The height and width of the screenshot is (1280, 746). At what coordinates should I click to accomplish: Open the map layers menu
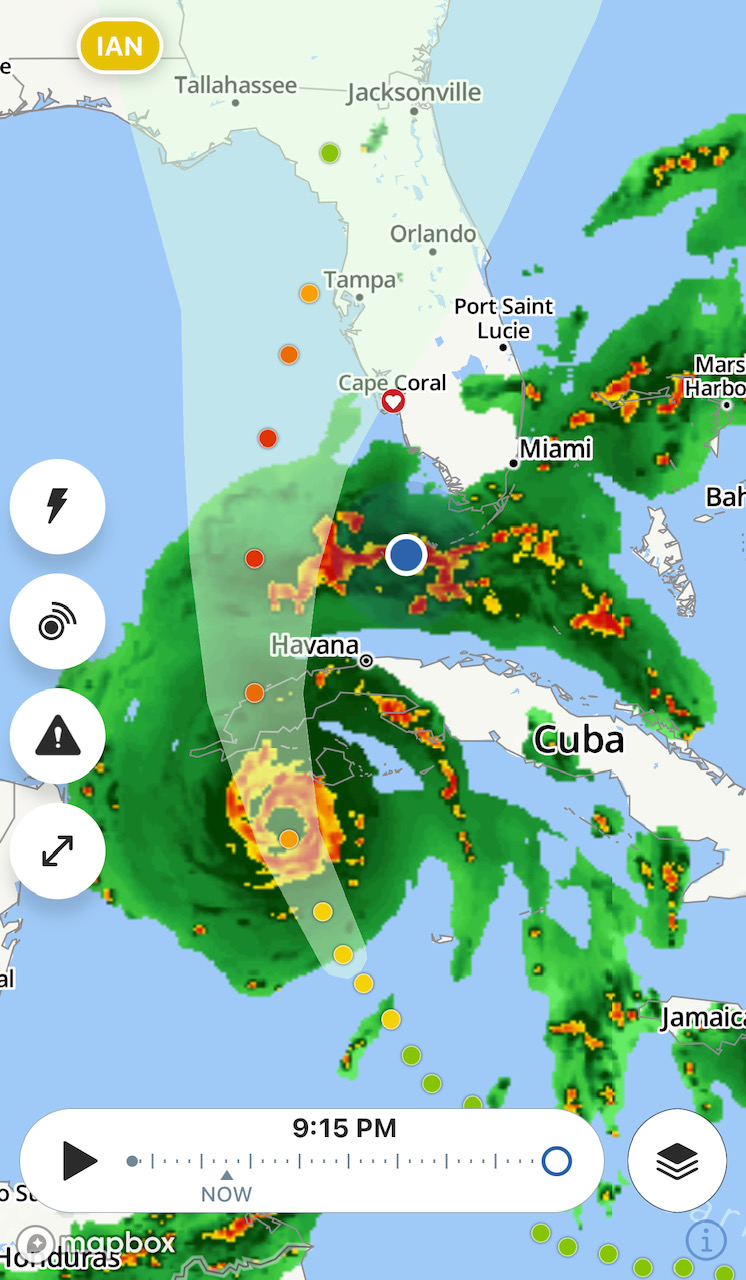(x=677, y=1161)
